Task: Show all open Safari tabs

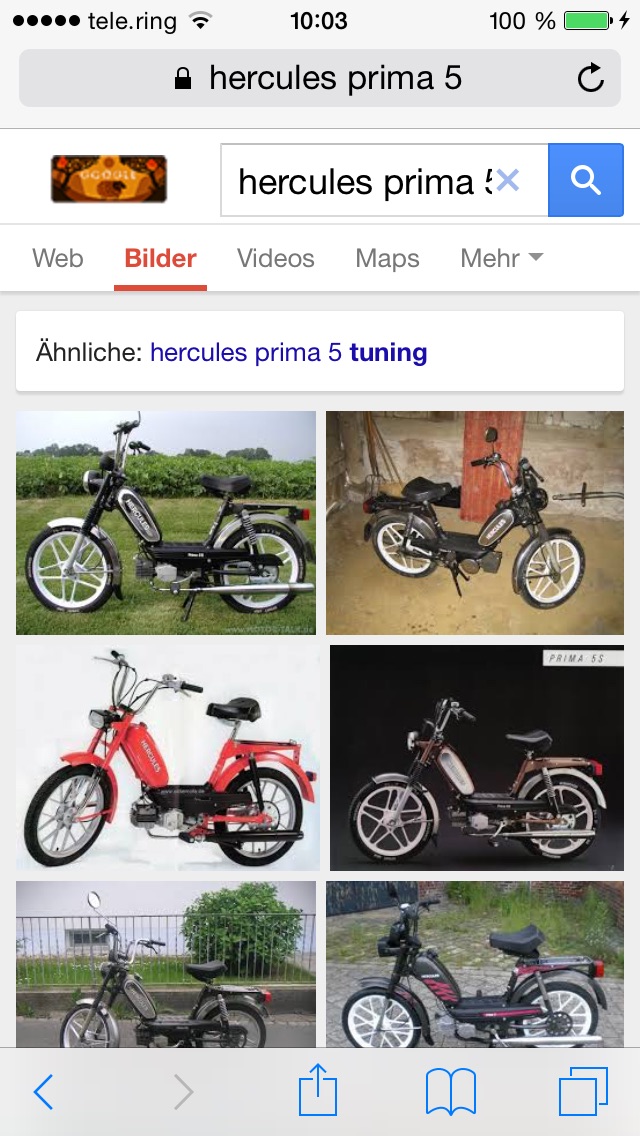Action: tap(583, 1091)
